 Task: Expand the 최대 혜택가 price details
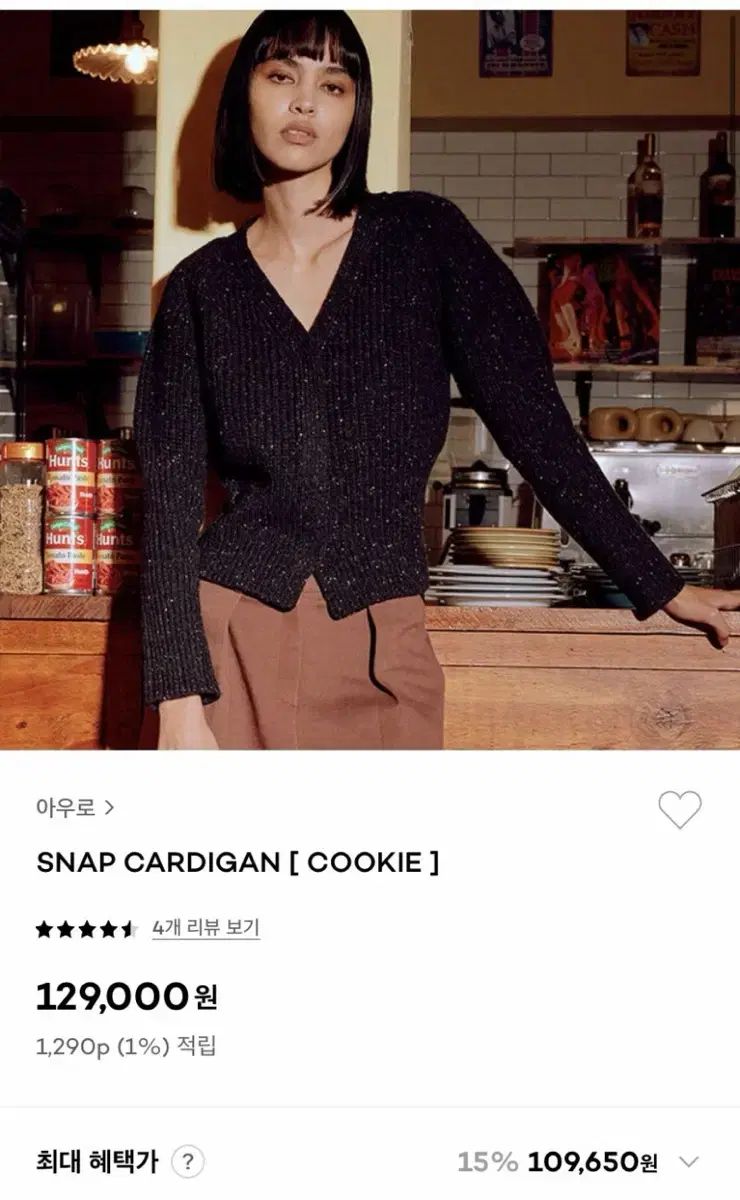pos(688,1162)
